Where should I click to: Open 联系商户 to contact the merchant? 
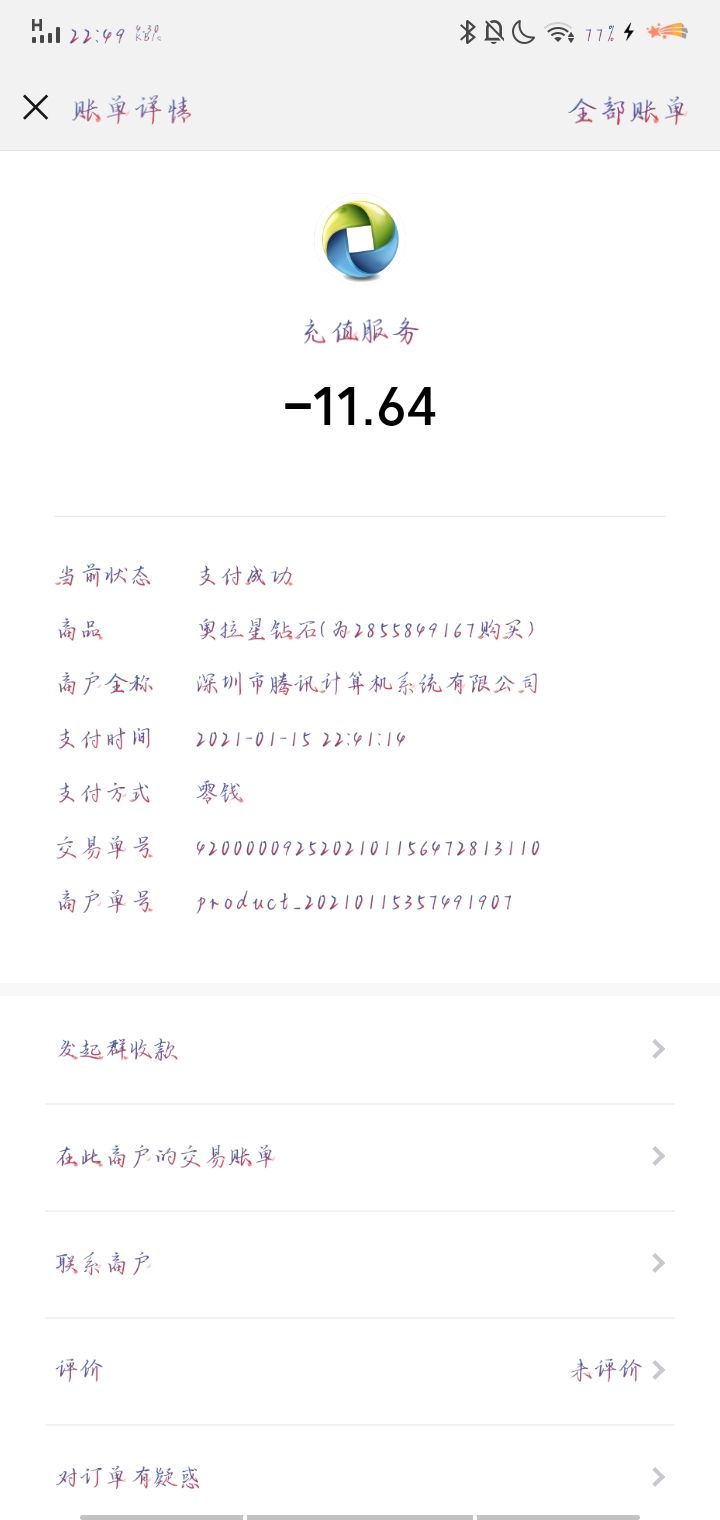pos(103,1263)
